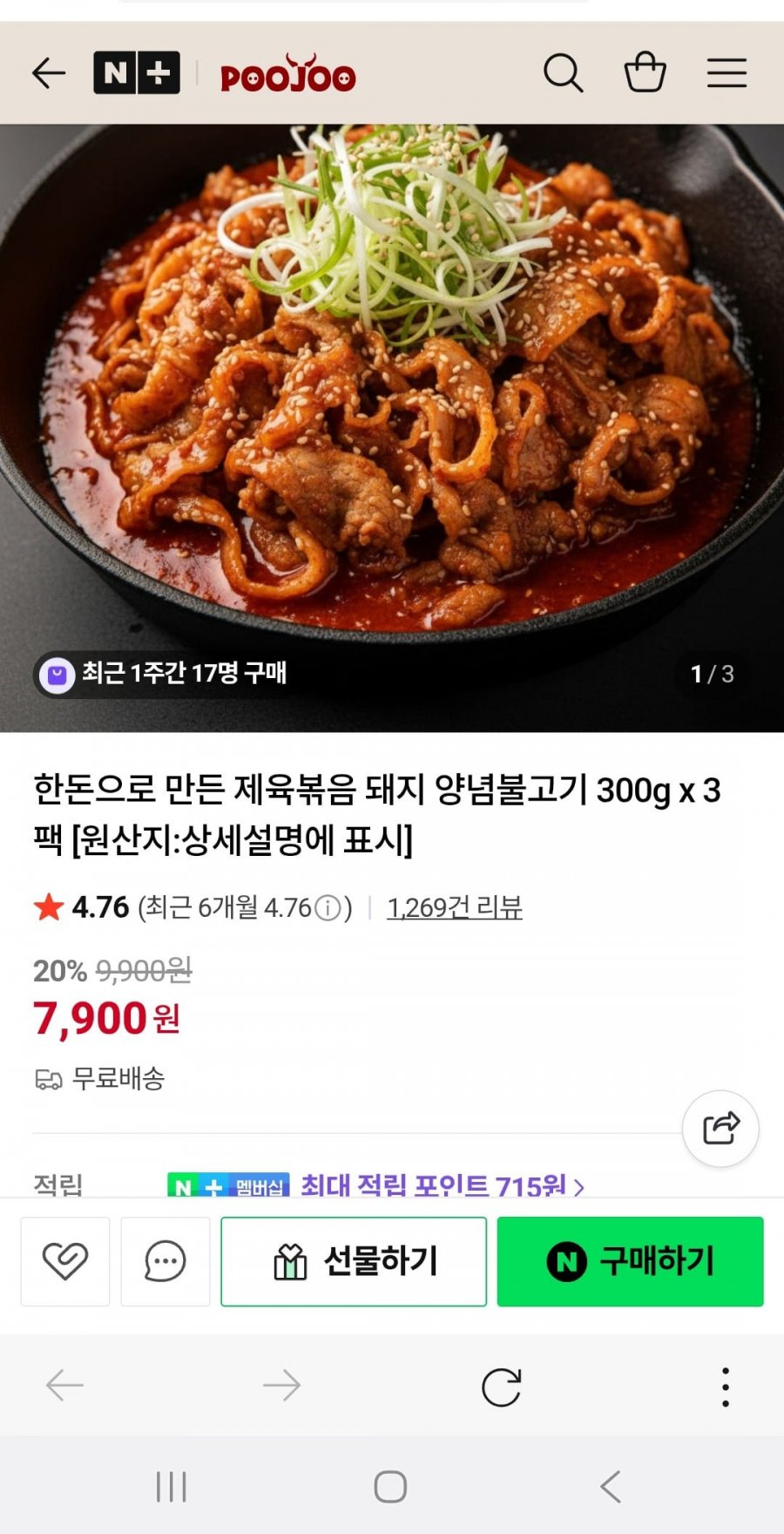784x1534 pixels.
Task: Tap 선물하기 to send as gift
Action: (x=354, y=1261)
